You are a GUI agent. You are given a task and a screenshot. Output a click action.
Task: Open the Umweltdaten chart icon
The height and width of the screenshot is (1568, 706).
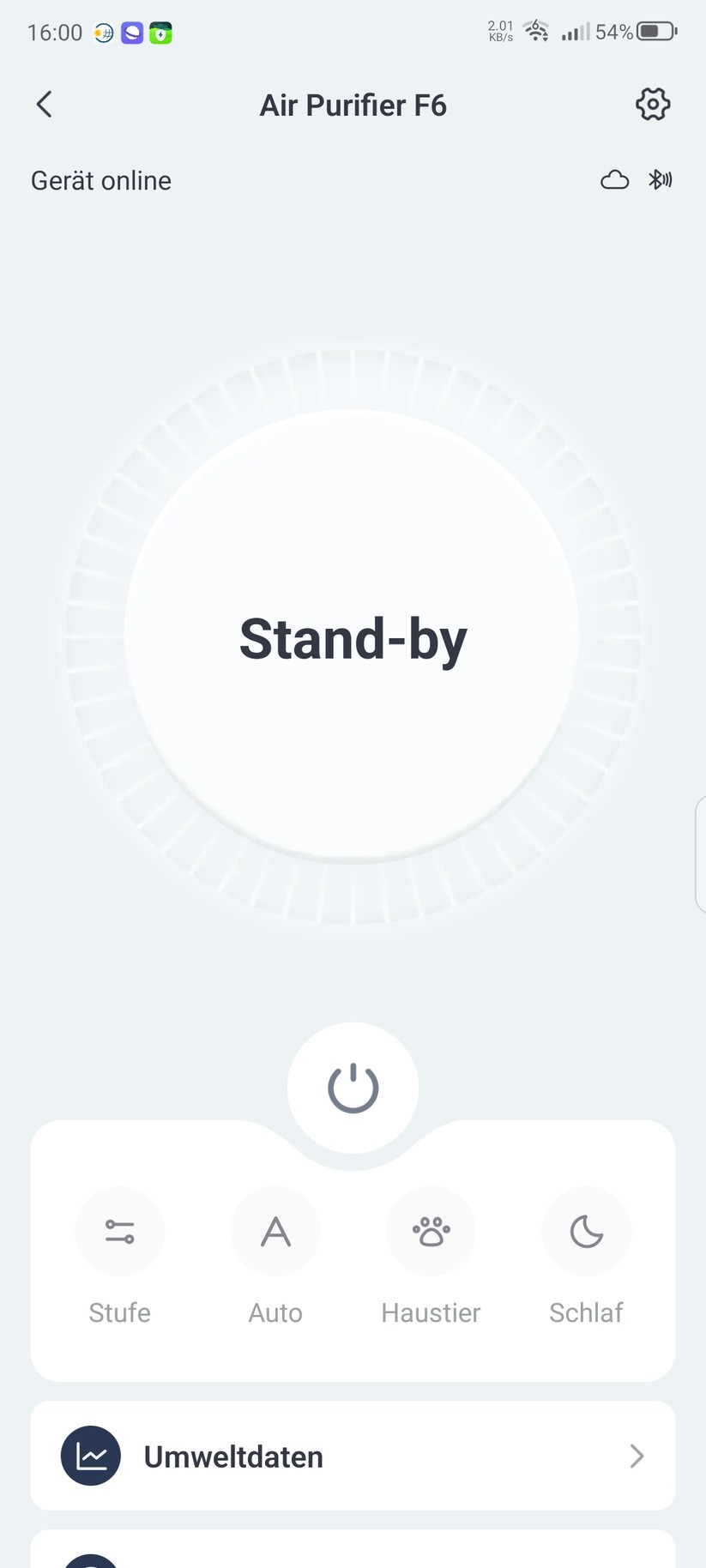click(91, 1456)
